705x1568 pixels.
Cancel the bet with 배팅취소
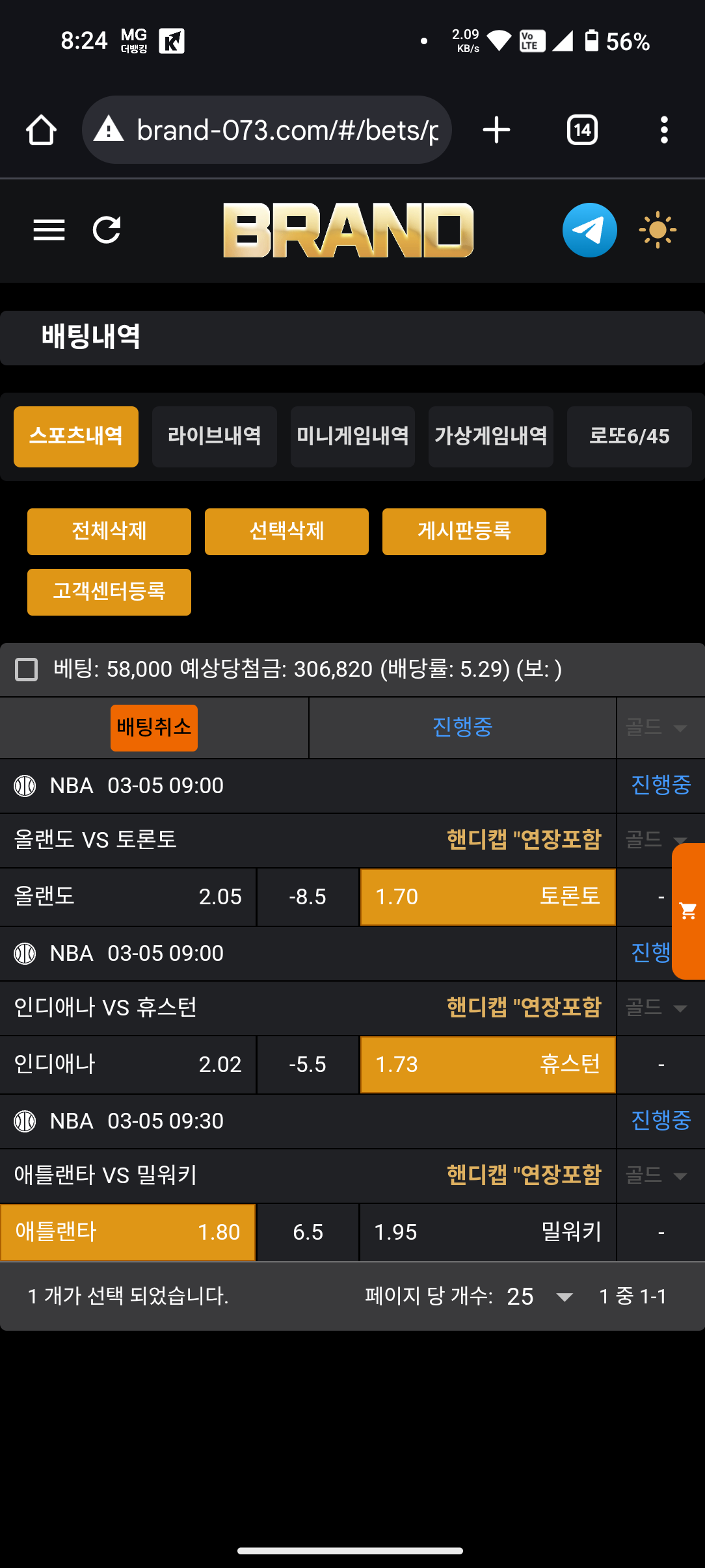click(x=154, y=727)
